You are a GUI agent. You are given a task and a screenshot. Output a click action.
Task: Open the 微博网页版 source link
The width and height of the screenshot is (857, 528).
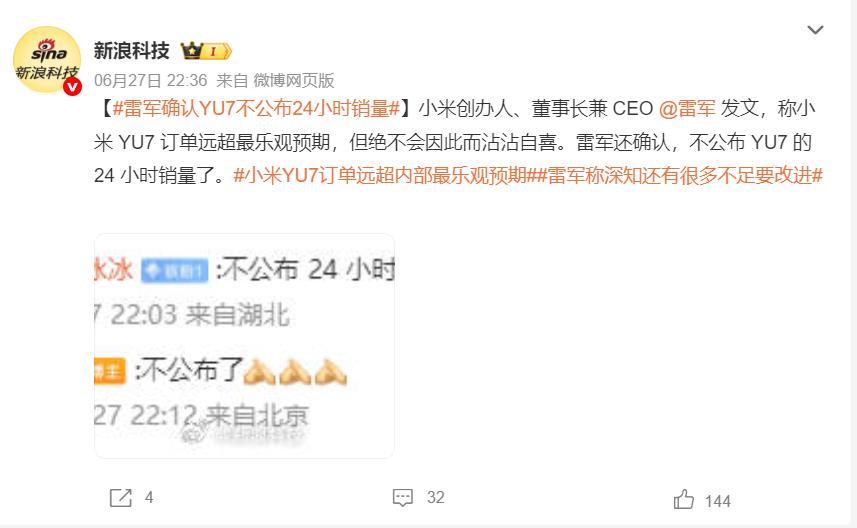(293, 80)
